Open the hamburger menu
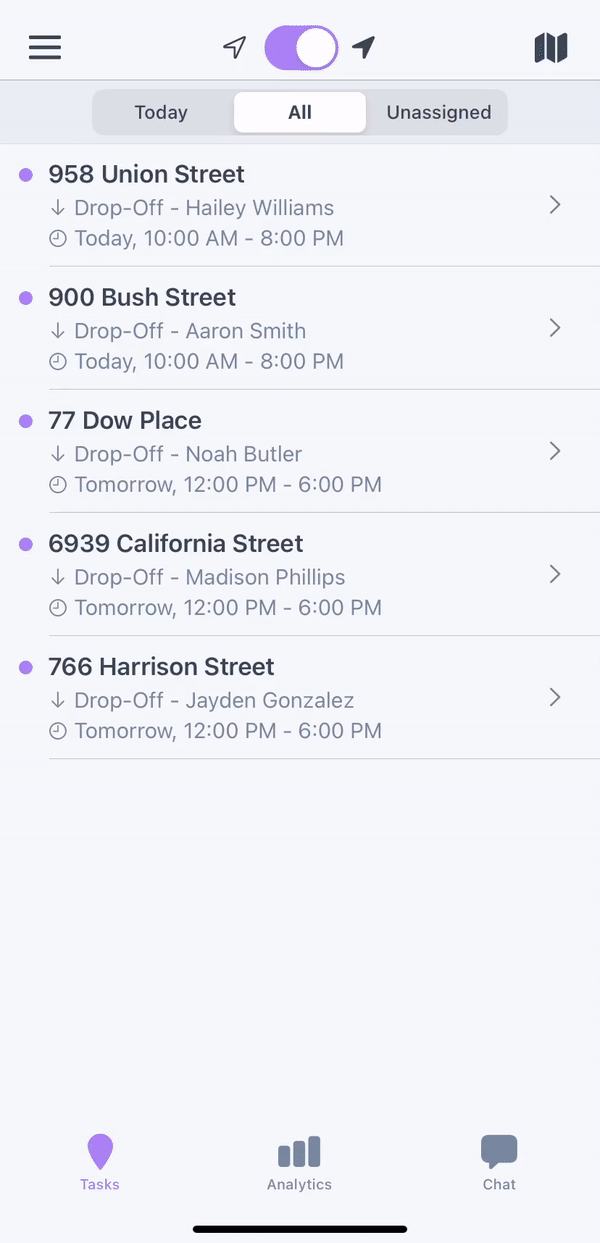 click(x=45, y=47)
